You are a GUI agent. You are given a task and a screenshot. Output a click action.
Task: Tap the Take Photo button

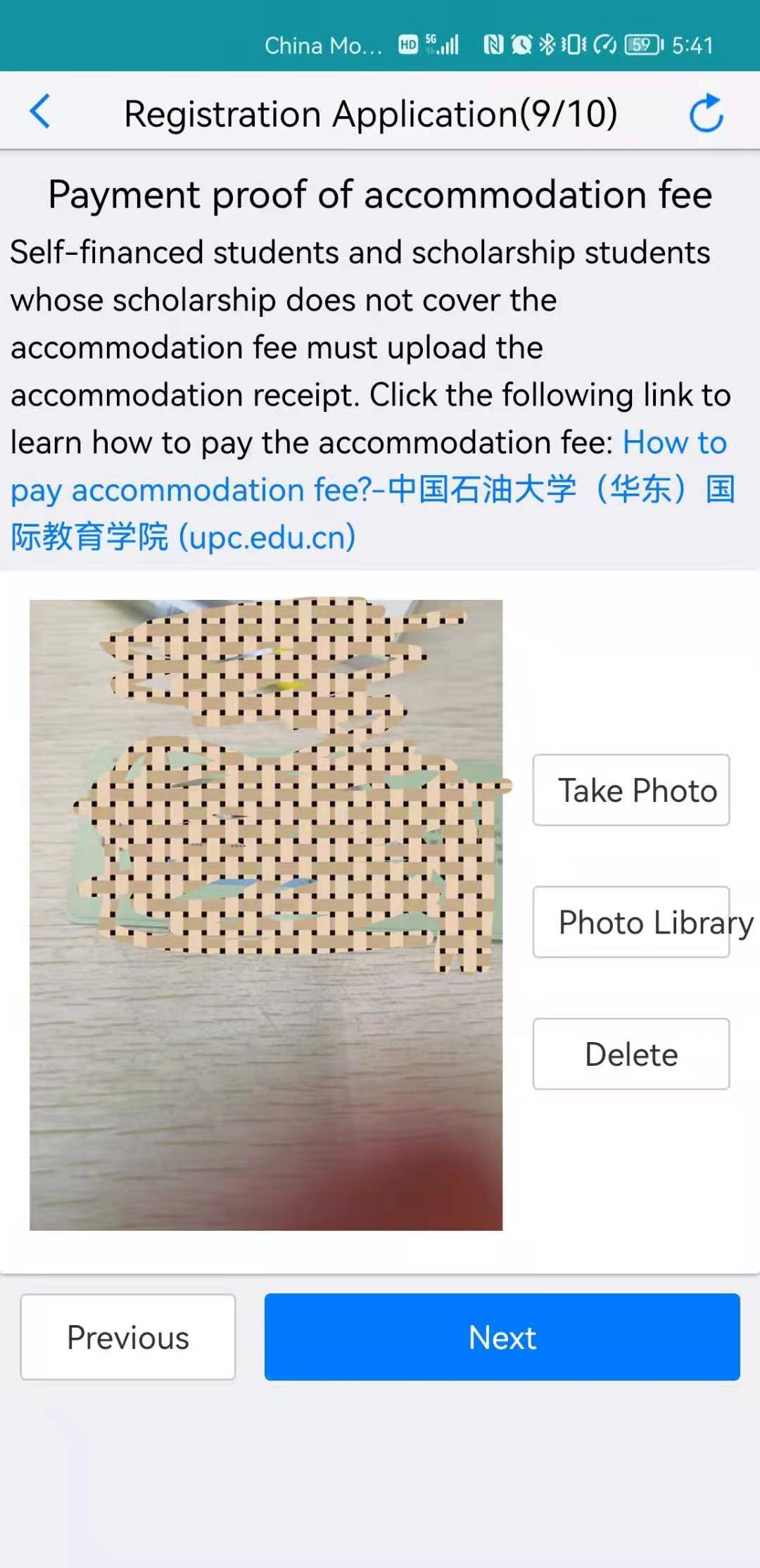(x=631, y=790)
